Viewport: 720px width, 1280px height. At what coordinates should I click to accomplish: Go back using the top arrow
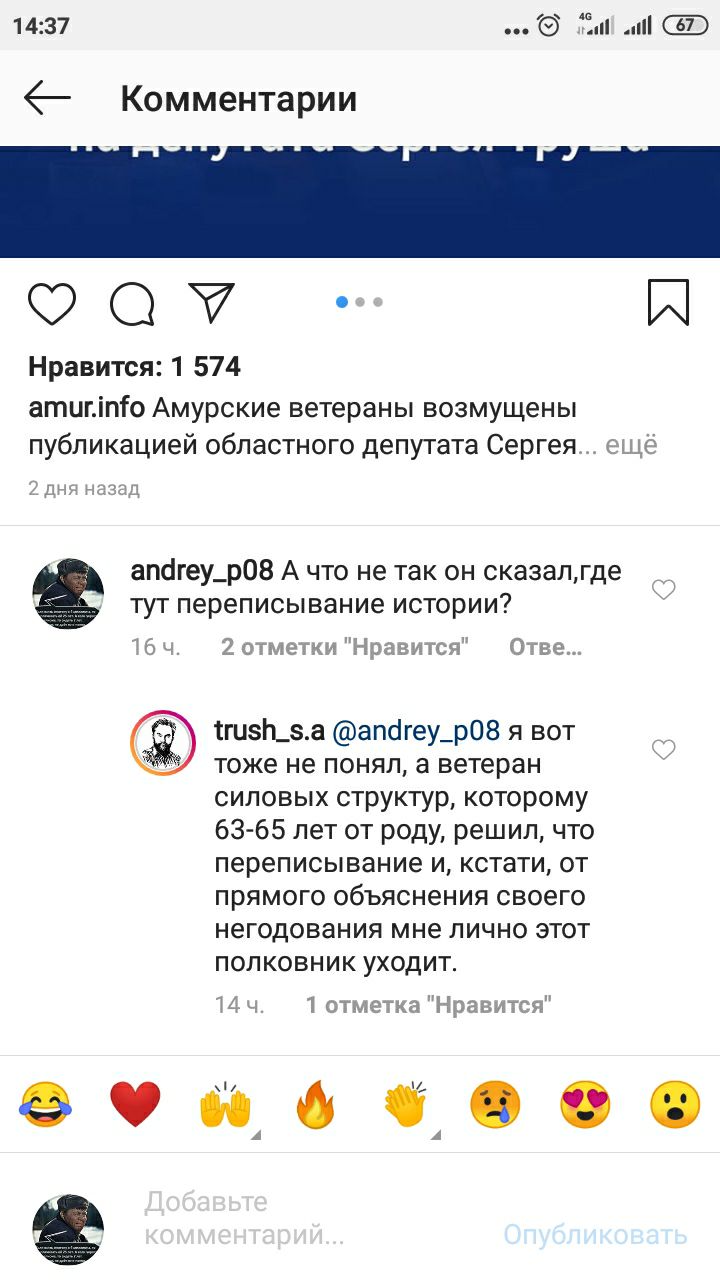click(47, 98)
